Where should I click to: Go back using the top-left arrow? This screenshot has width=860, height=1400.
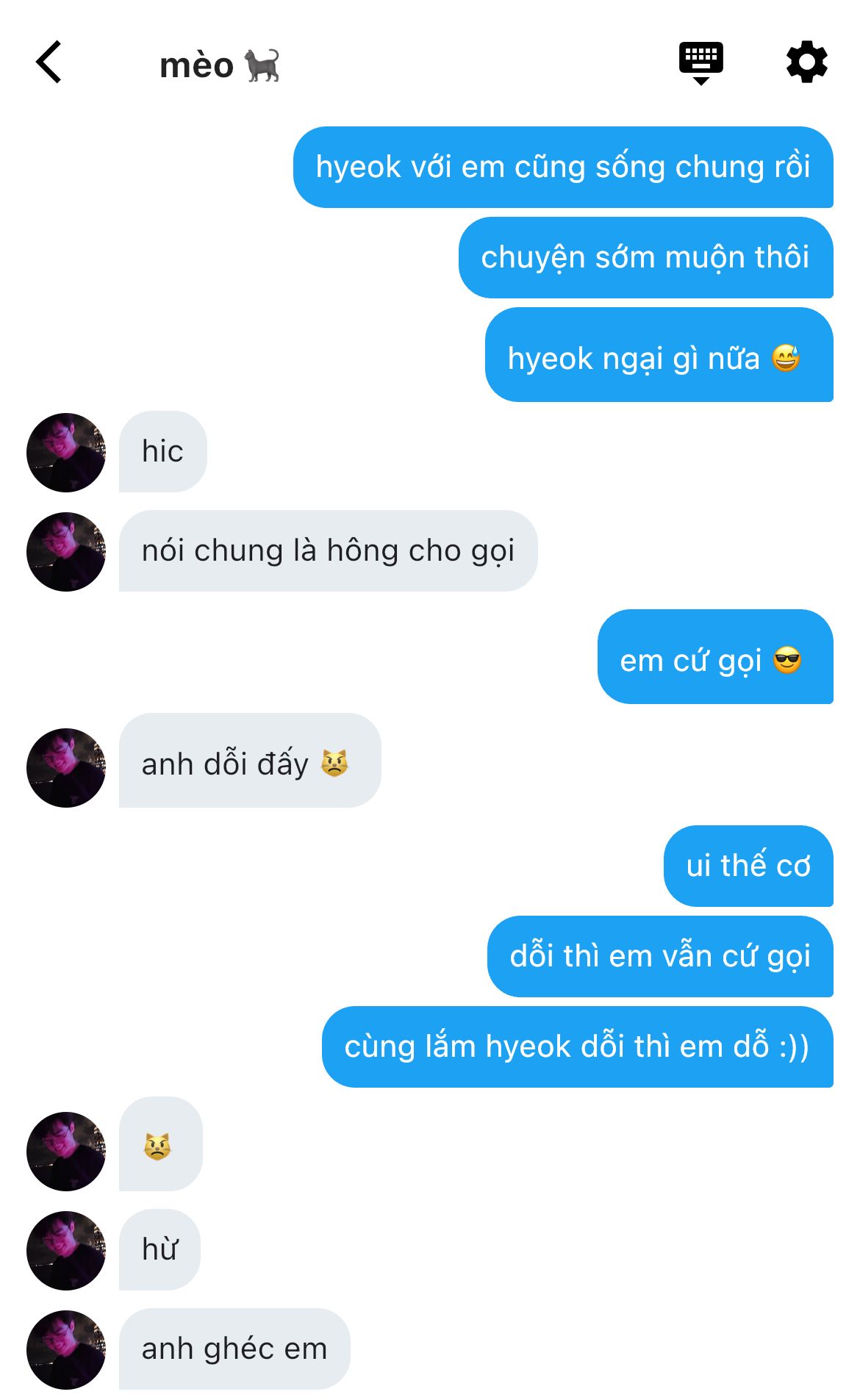pyautogui.click(x=49, y=62)
